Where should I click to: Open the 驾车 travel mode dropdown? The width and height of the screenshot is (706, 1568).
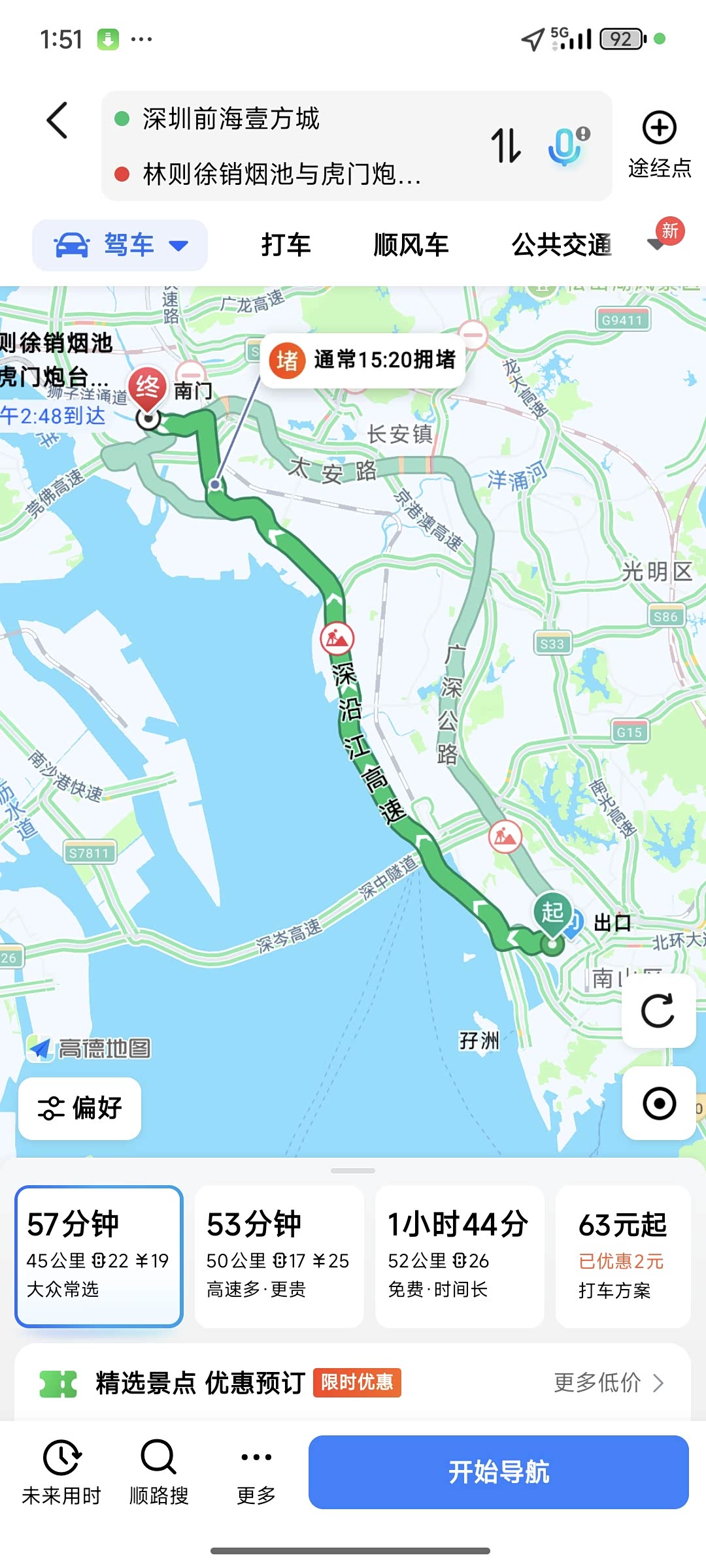(x=118, y=245)
